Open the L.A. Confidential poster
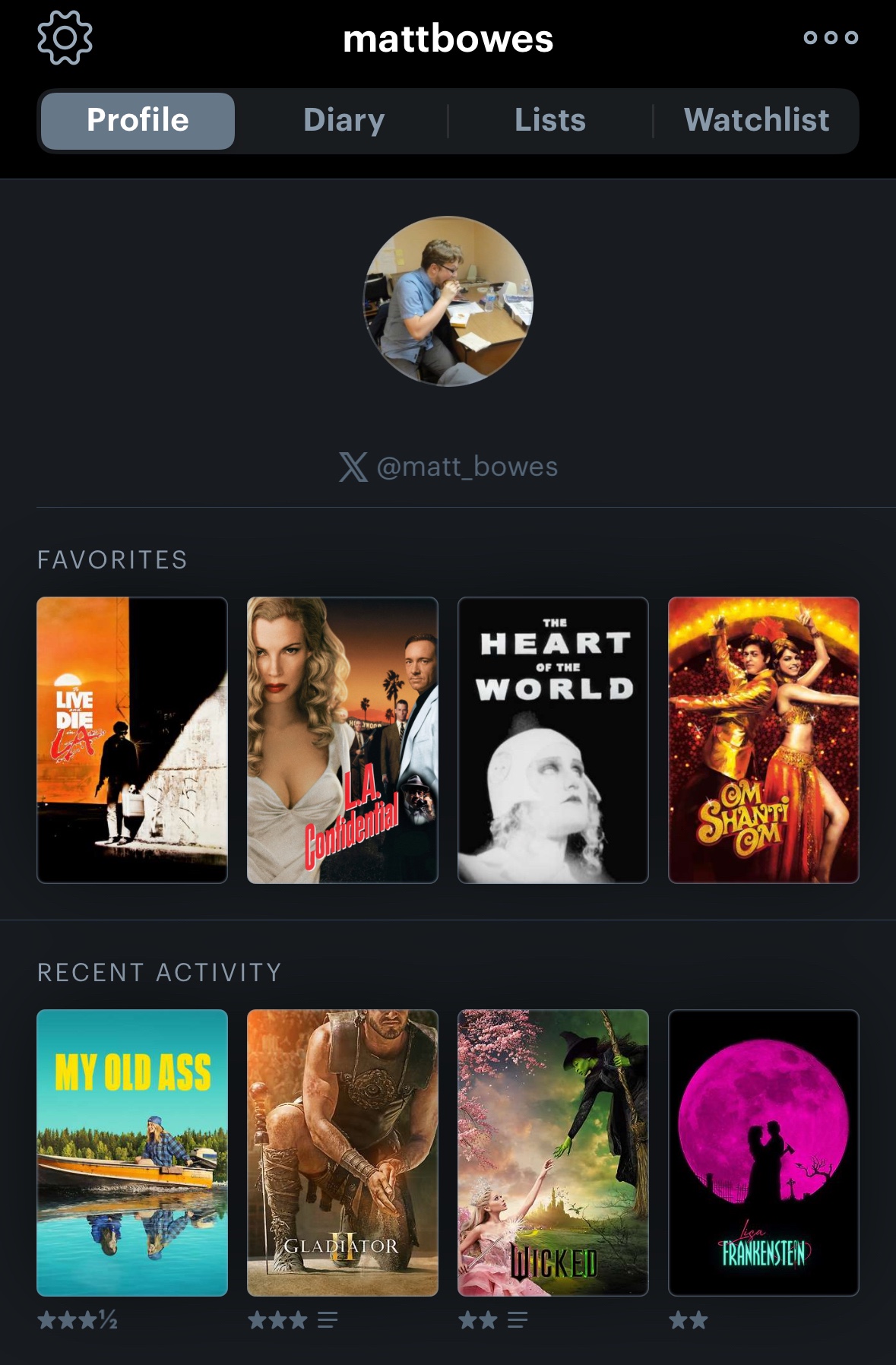 click(343, 740)
